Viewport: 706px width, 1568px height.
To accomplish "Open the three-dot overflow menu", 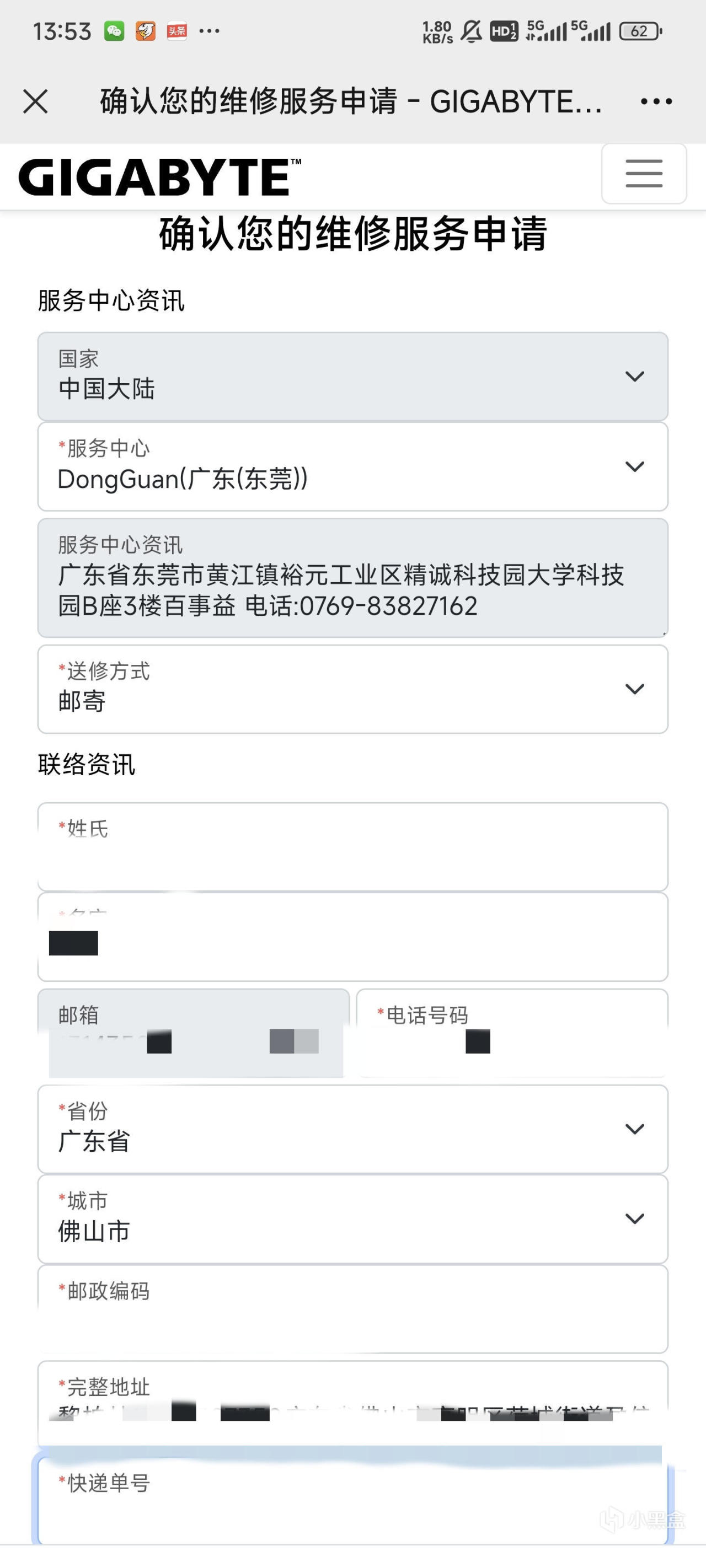I will 656,101.
